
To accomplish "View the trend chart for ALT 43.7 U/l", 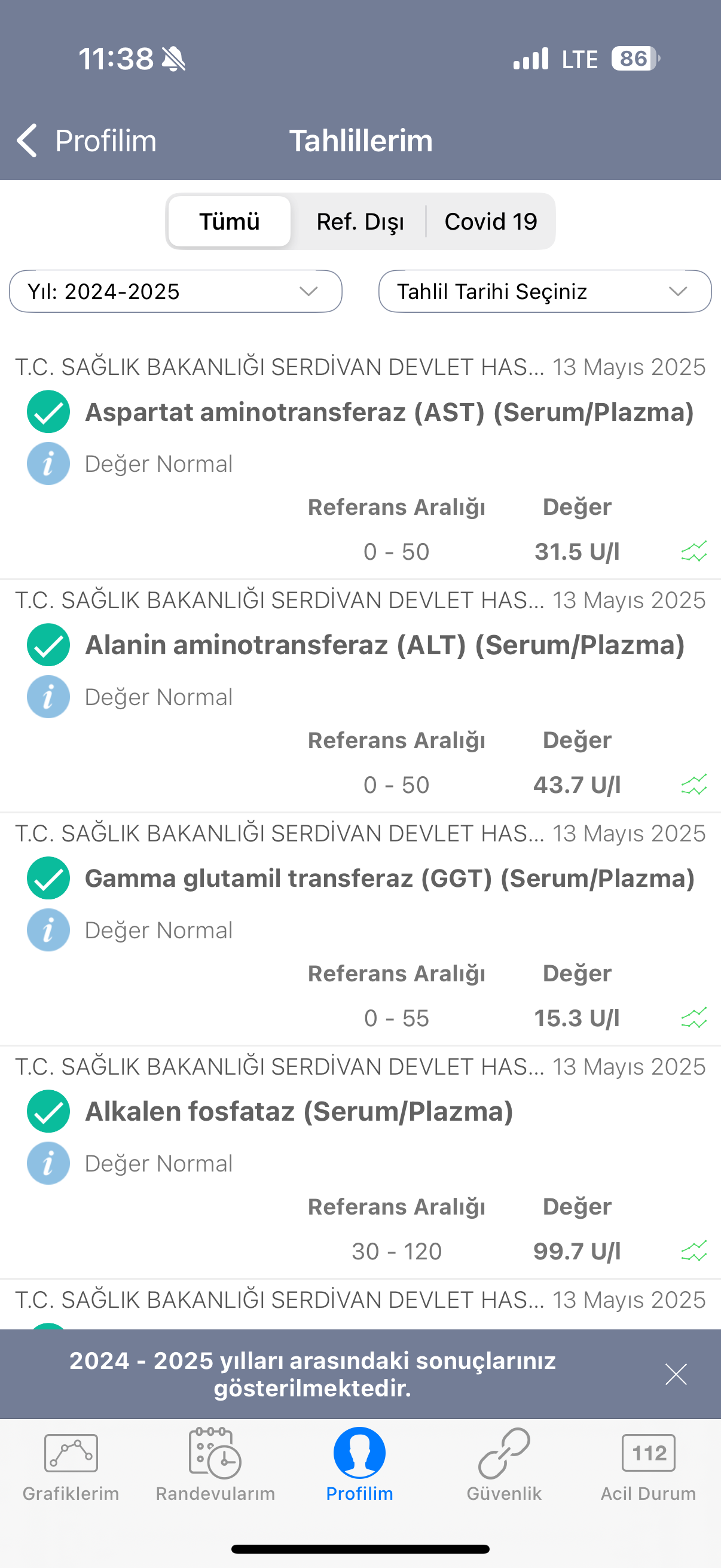I will click(x=693, y=785).
